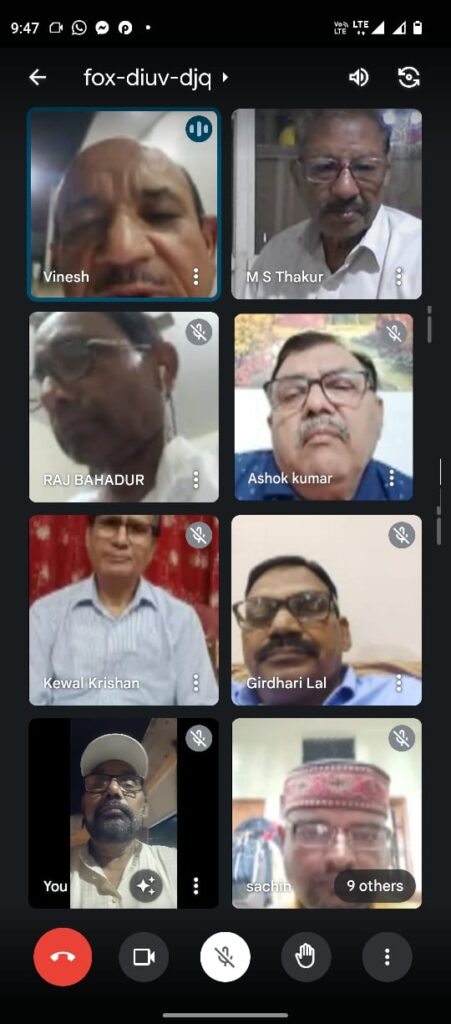Raise your hand in the meeting
This screenshot has height=1024, width=451.
[306, 957]
